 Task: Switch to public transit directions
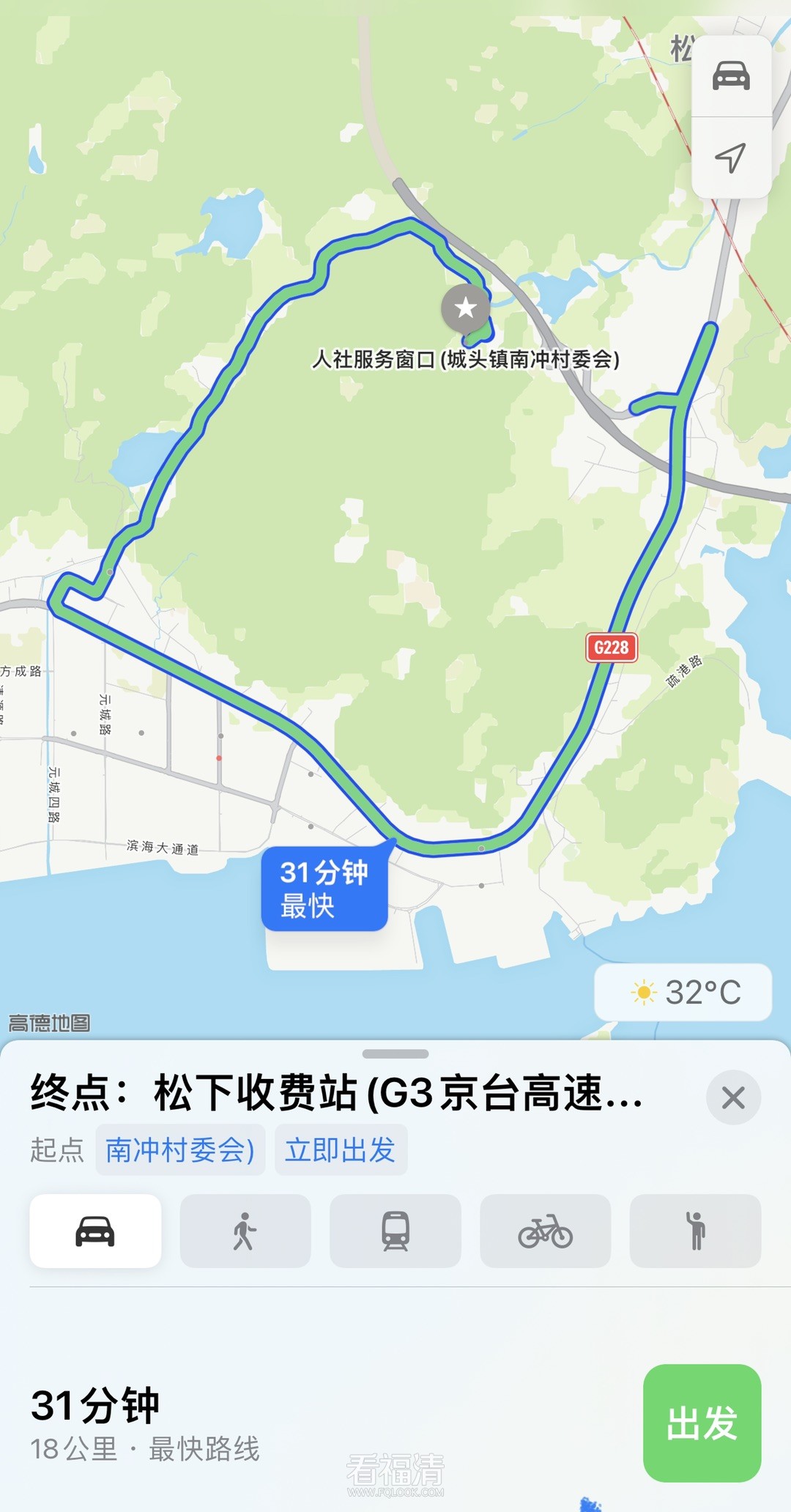click(x=395, y=1231)
